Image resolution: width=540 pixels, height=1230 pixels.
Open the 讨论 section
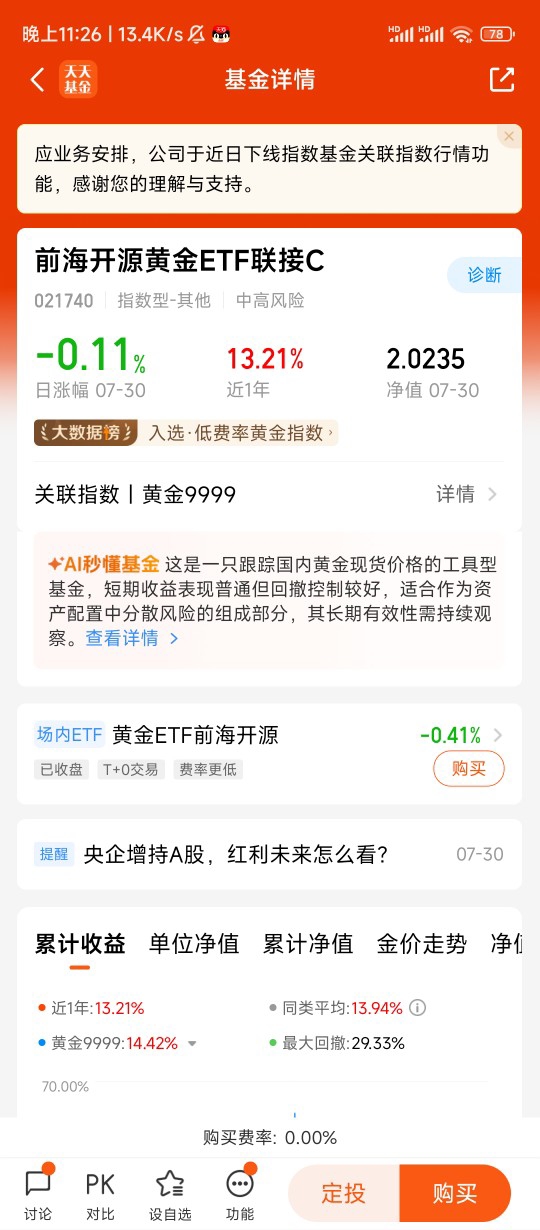(38, 1193)
